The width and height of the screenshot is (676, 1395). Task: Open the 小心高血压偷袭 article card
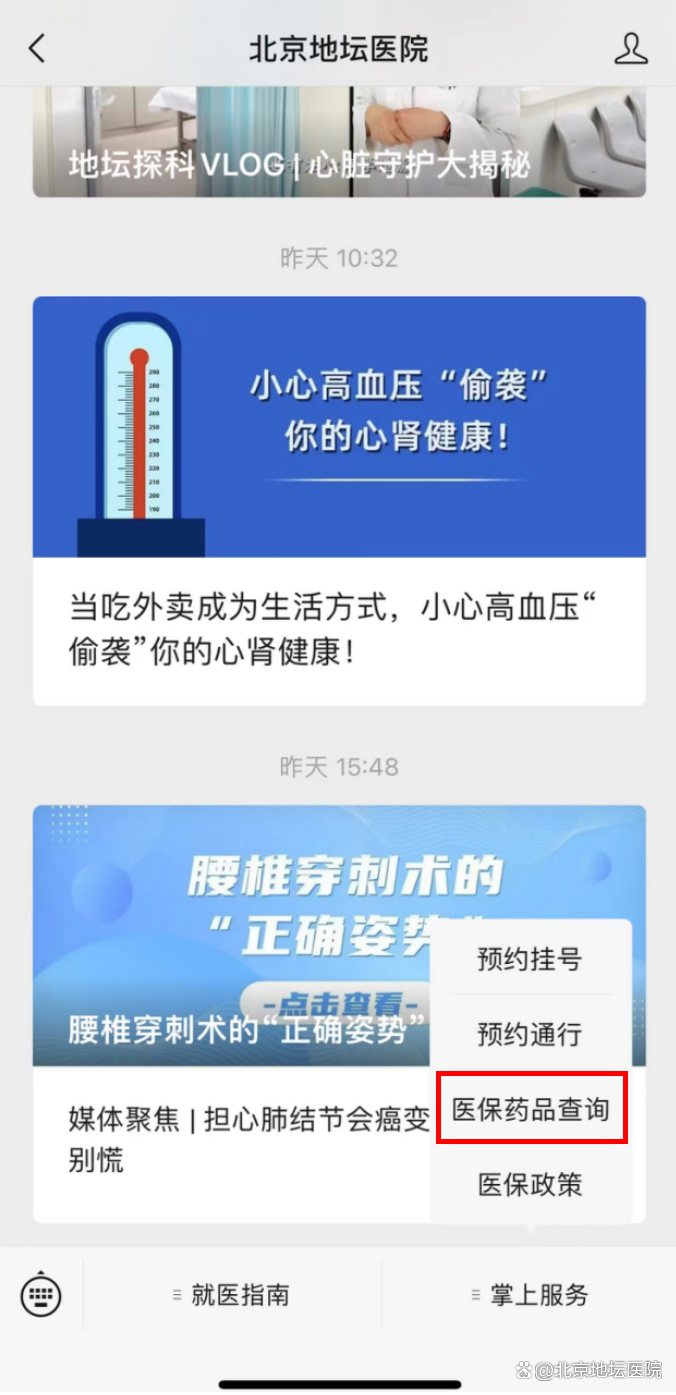pyautogui.click(x=338, y=500)
